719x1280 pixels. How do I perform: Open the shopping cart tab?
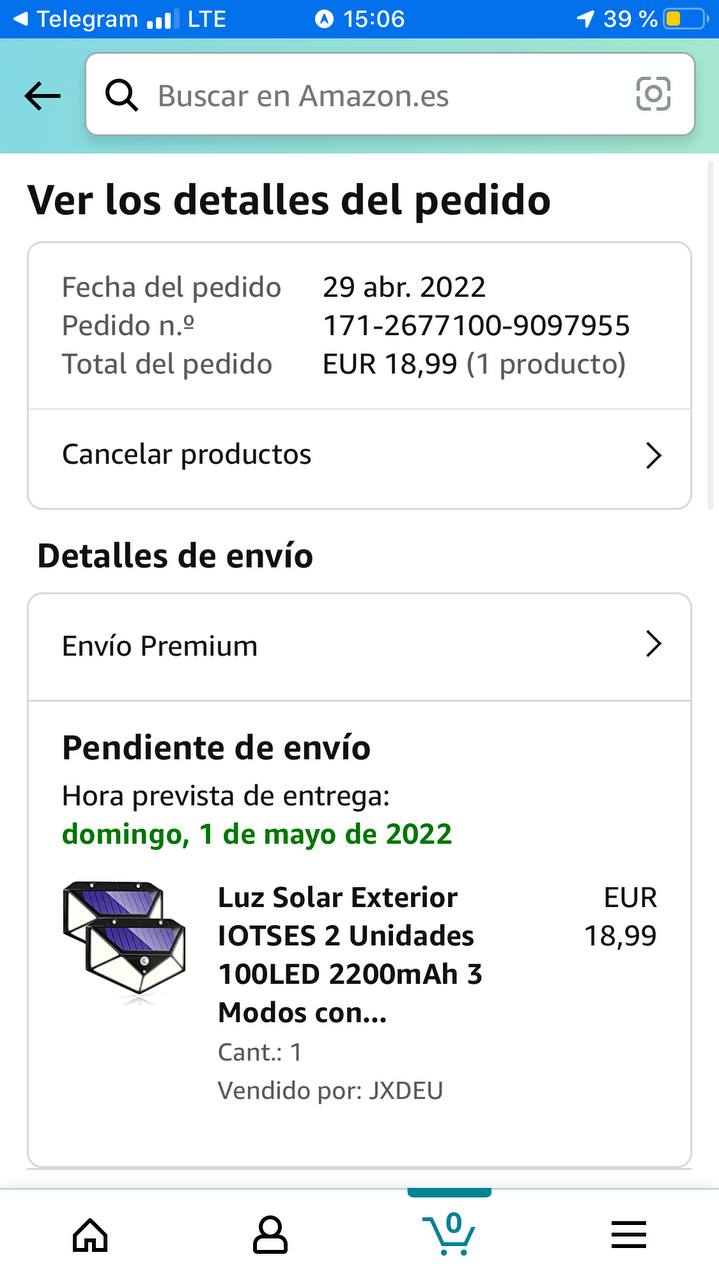point(449,1234)
